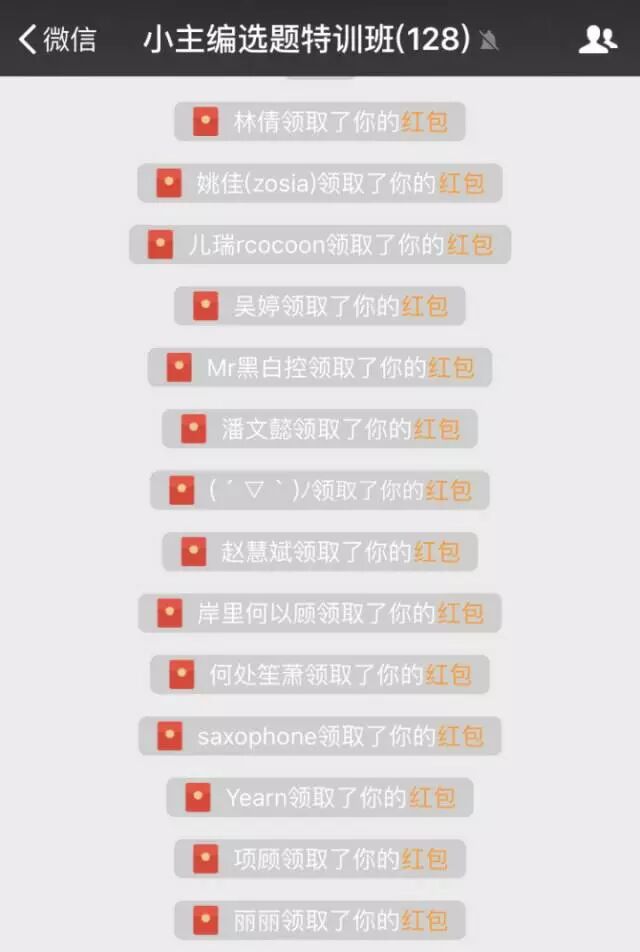View 红包 details from 吴婷's notice

pyautogui.click(x=424, y=306)
